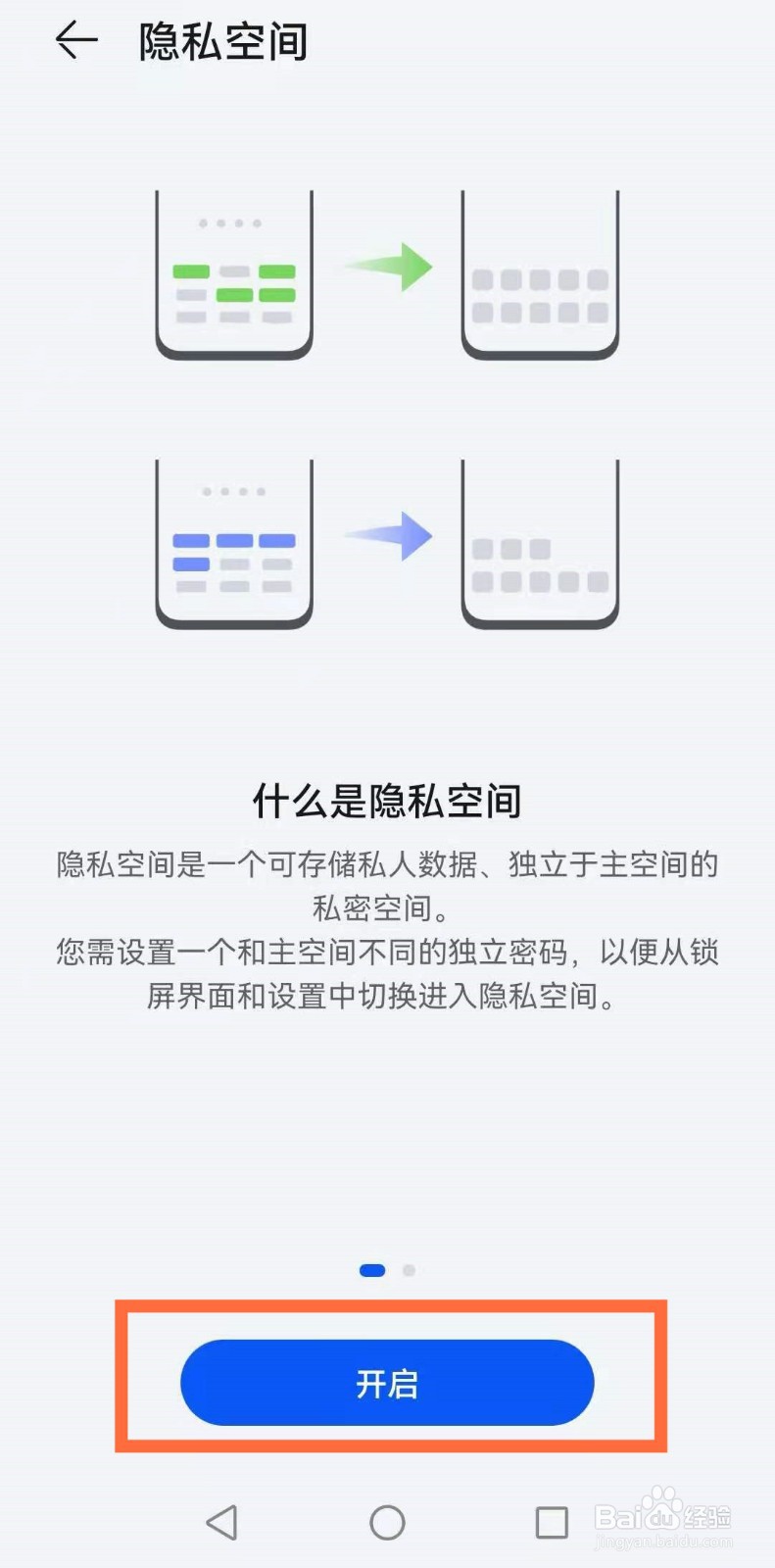The image size is (775, 1568).
Task: Select the gray phone in the top illustration
Action: [542, 272]
